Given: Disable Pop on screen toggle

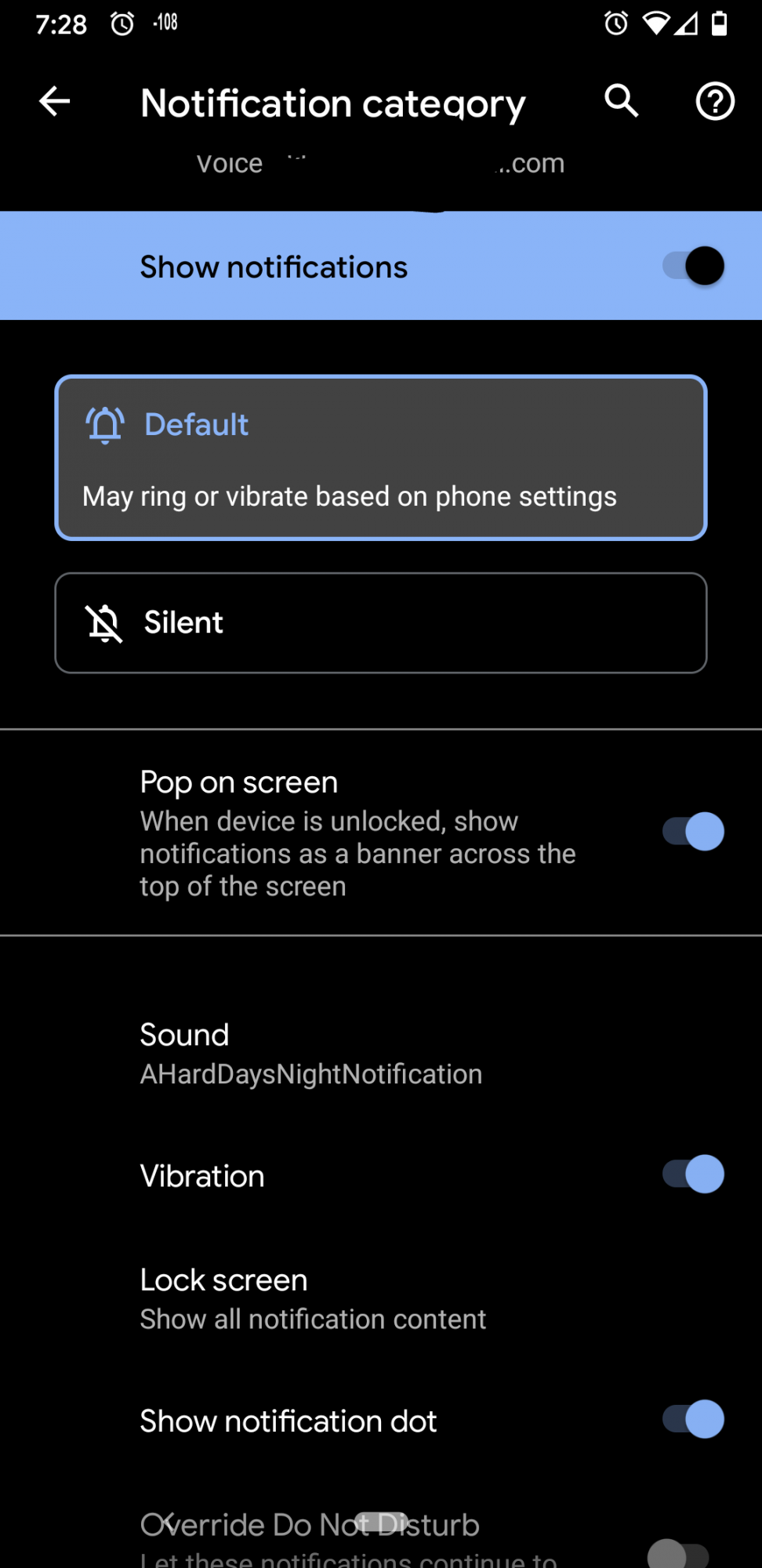Looking at the screenshot, I should 693,832.
